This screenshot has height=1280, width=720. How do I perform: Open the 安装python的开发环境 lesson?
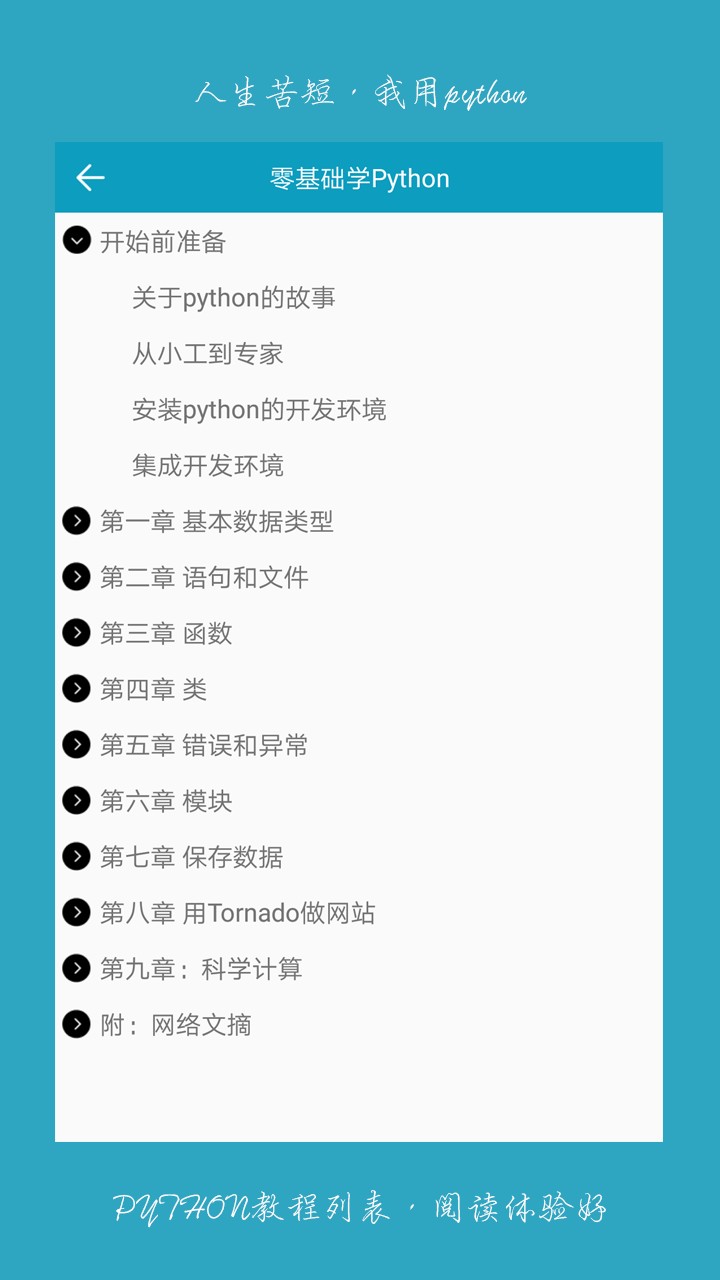[x=259, y=409]
